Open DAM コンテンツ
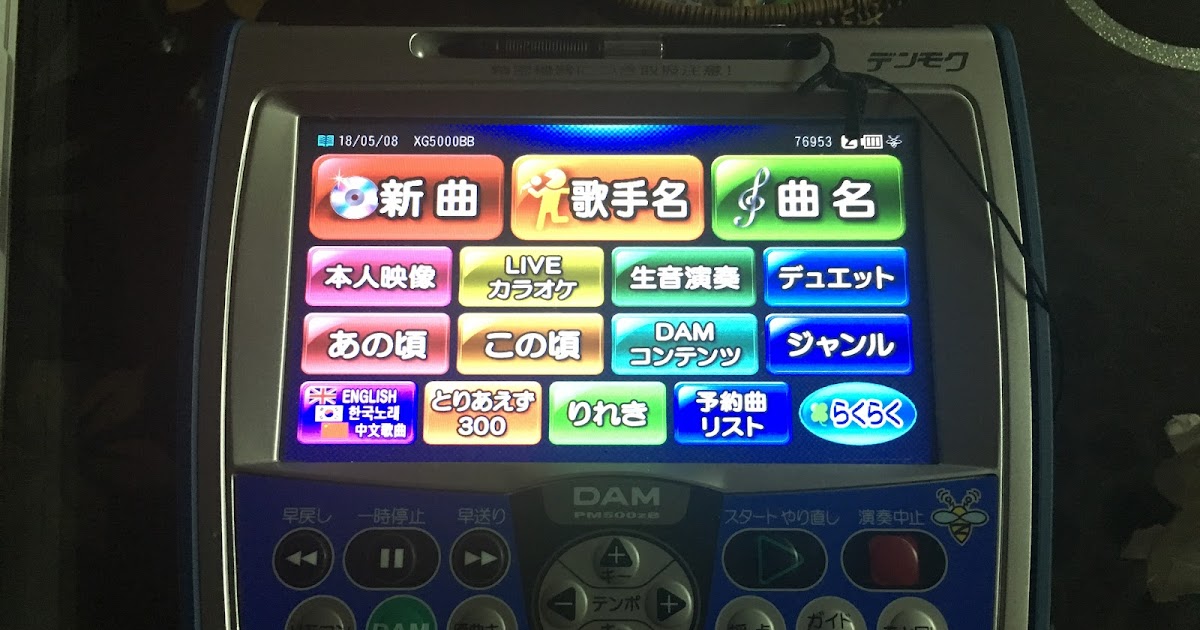 [x=684, y=344]
